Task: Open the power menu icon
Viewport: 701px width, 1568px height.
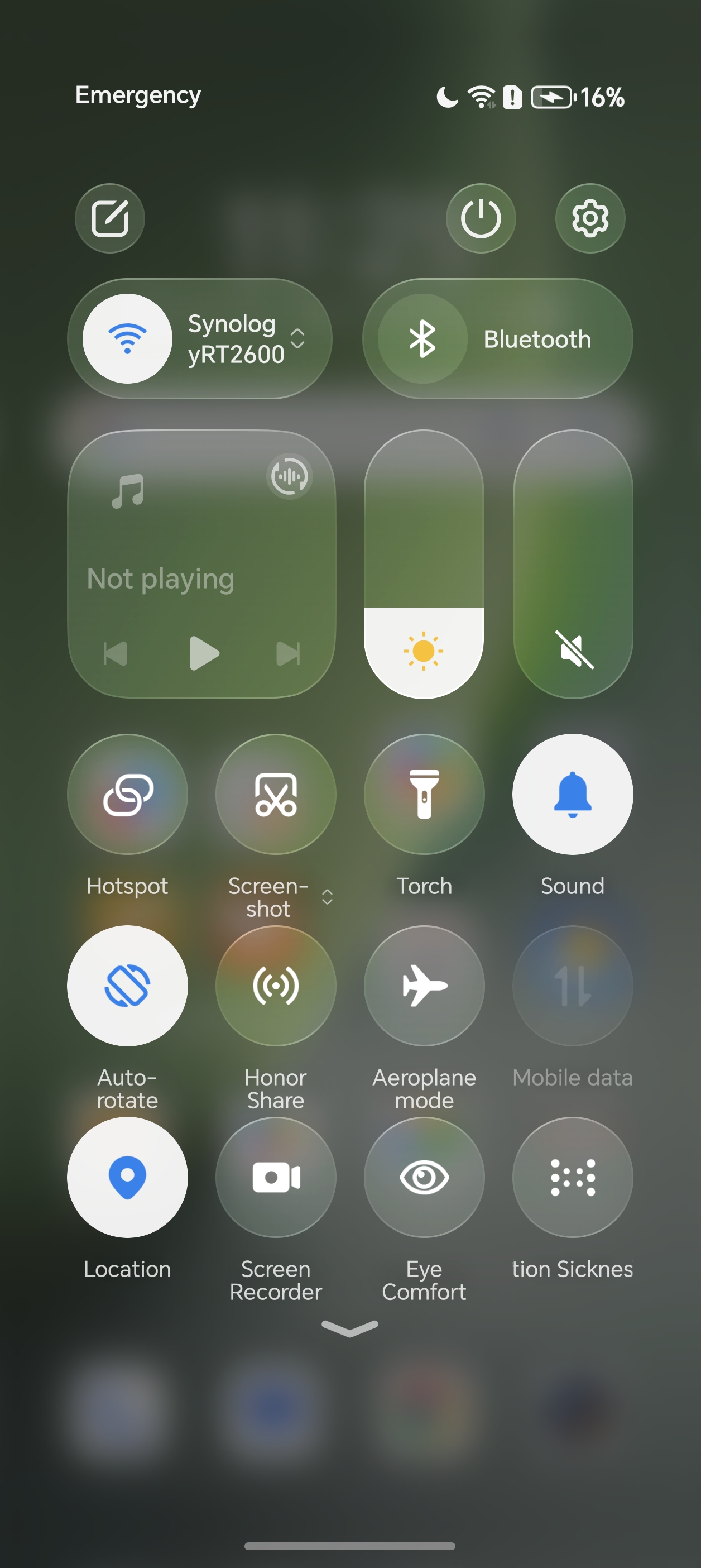Action: (x=481, y=218)
